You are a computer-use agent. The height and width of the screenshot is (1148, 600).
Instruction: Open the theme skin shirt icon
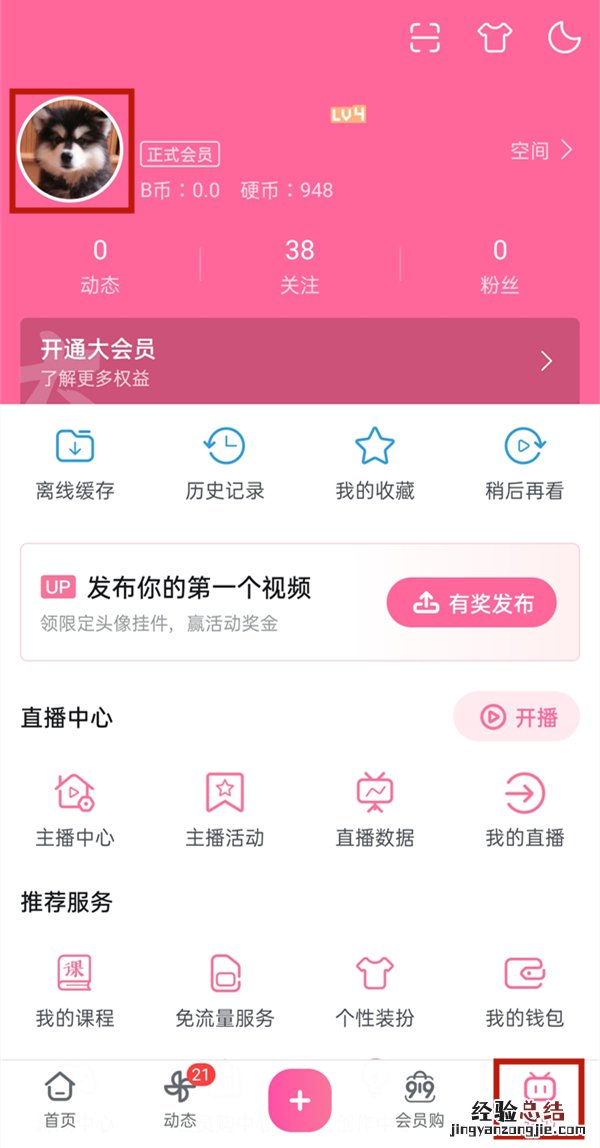click(x=495, y=38)
